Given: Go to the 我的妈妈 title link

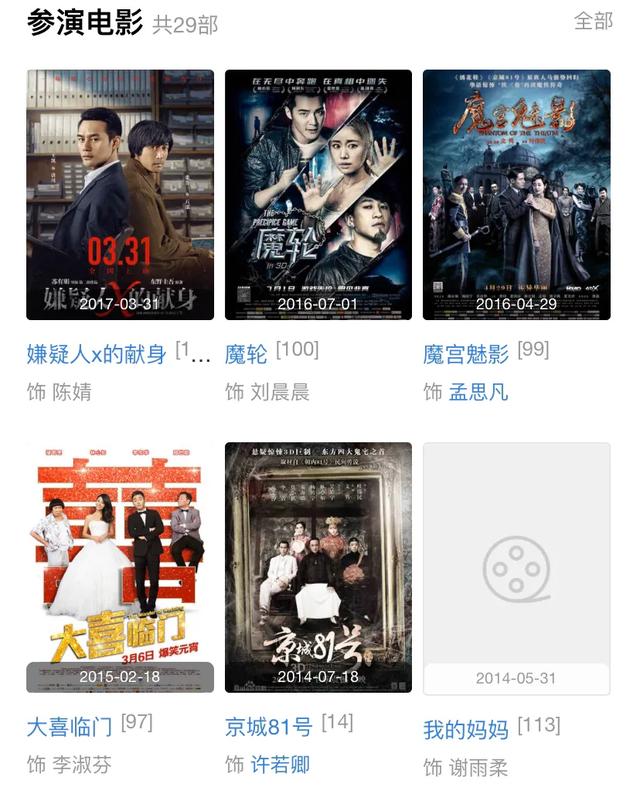Looking at the screenshot, I should coord(466,730).
